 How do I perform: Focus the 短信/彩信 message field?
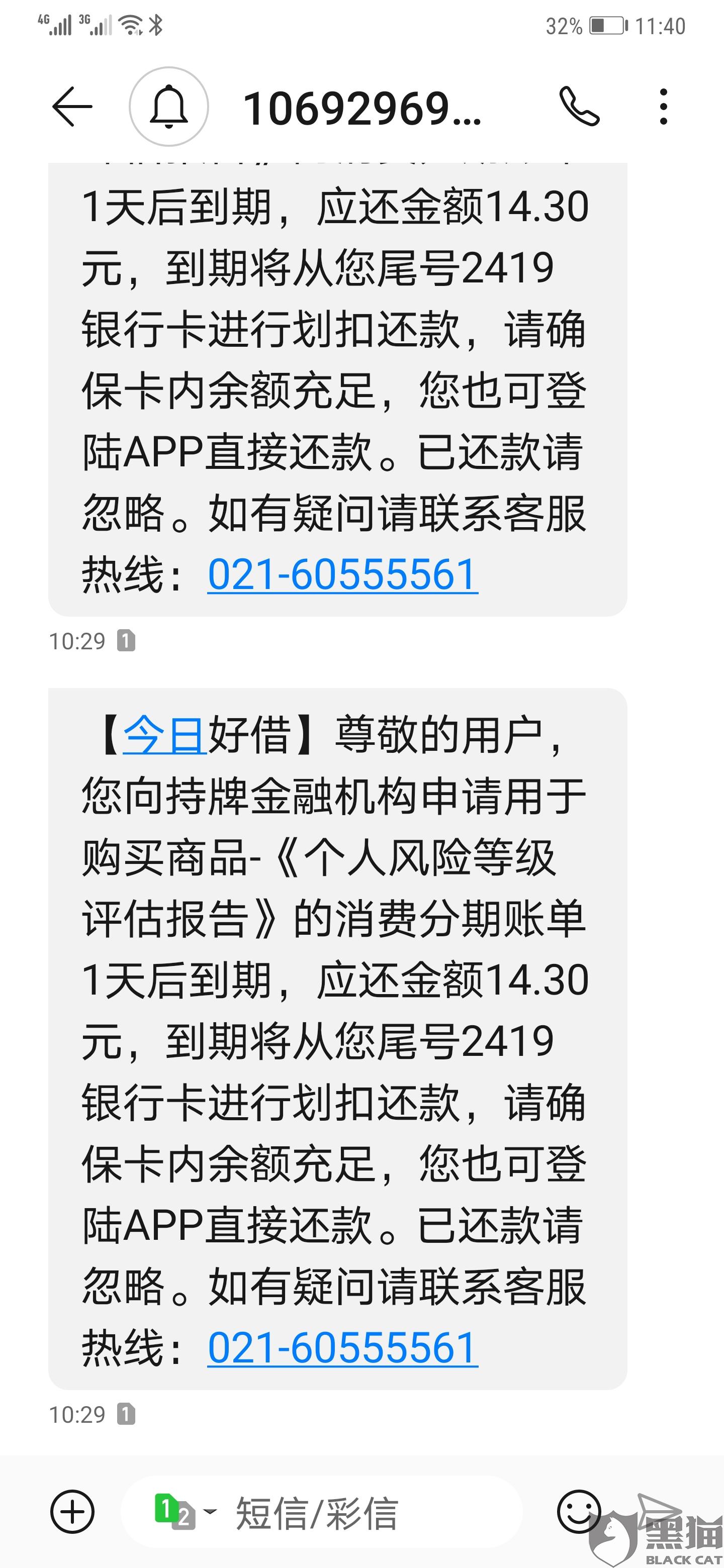(x=366, y=1513)
